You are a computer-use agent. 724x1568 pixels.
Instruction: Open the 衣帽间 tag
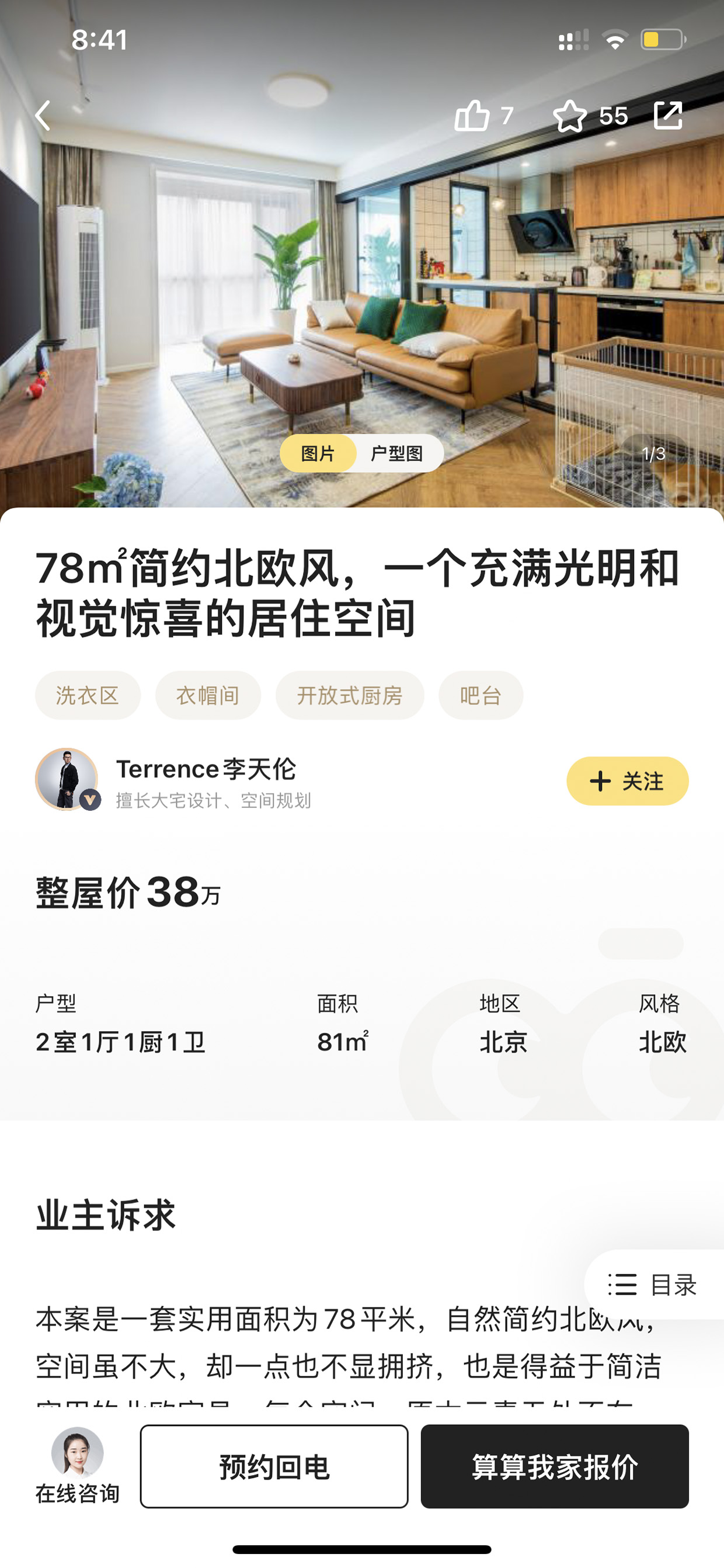pos(208,695)
